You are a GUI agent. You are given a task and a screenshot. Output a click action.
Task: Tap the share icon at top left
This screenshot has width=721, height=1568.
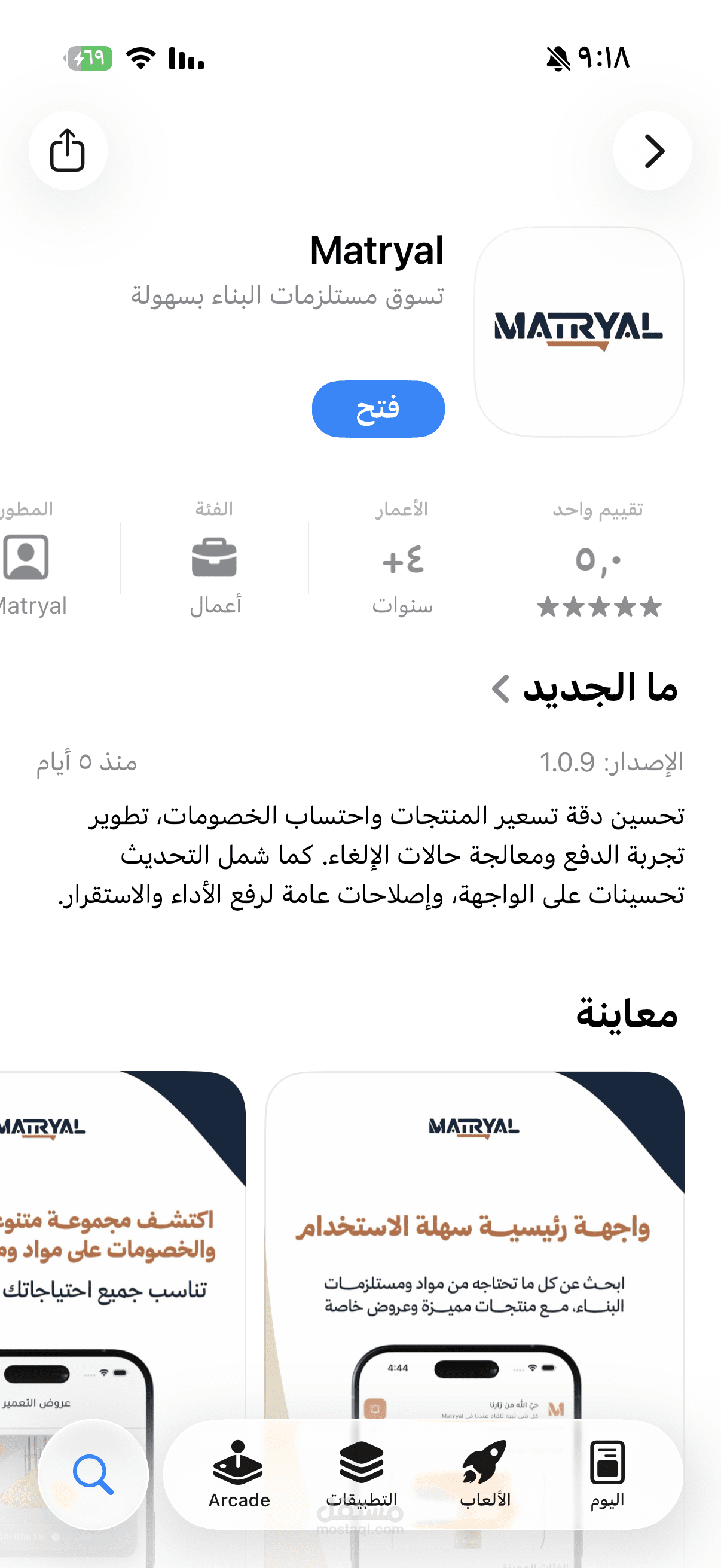[x=68, y=151]
